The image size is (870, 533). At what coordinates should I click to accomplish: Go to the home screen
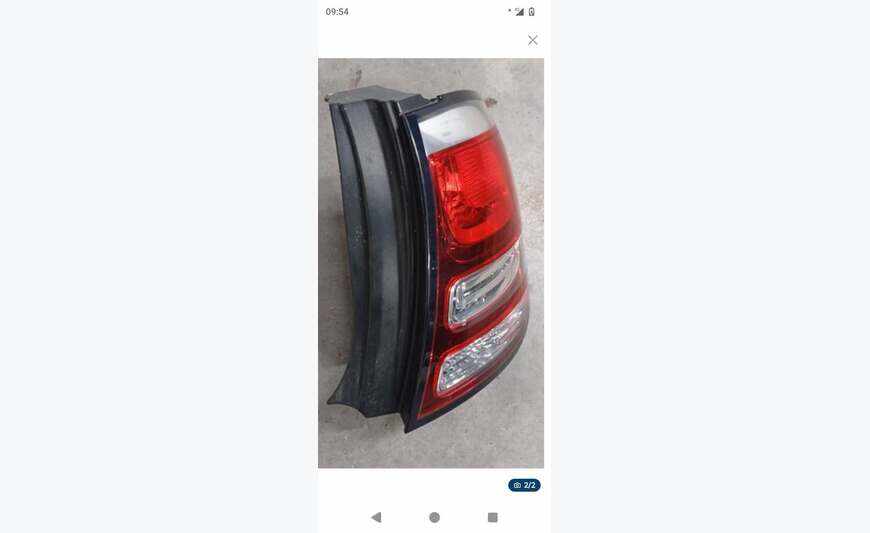click(434, 517)
